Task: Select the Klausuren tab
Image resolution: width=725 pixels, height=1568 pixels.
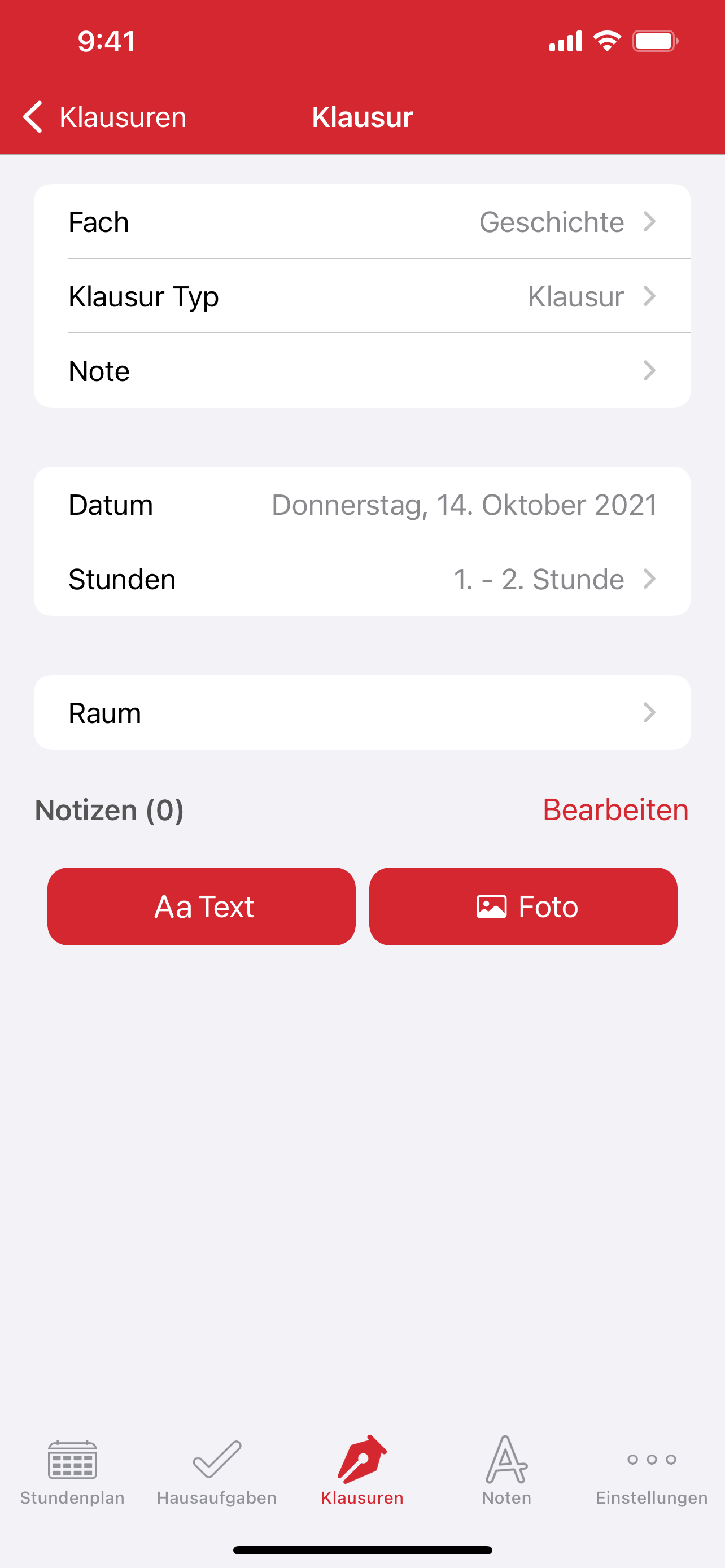Action: coord(362,1470)
